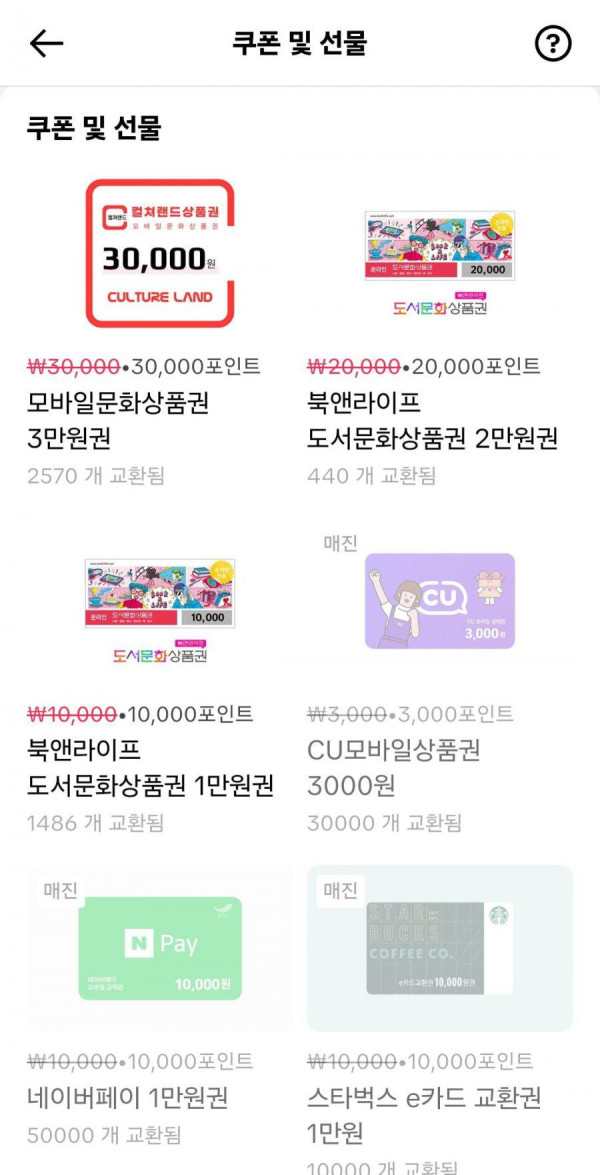The width and height of the screenshot is (600, 1175).
Task: Go back using the top-left arrow
Action: (46, 43)
